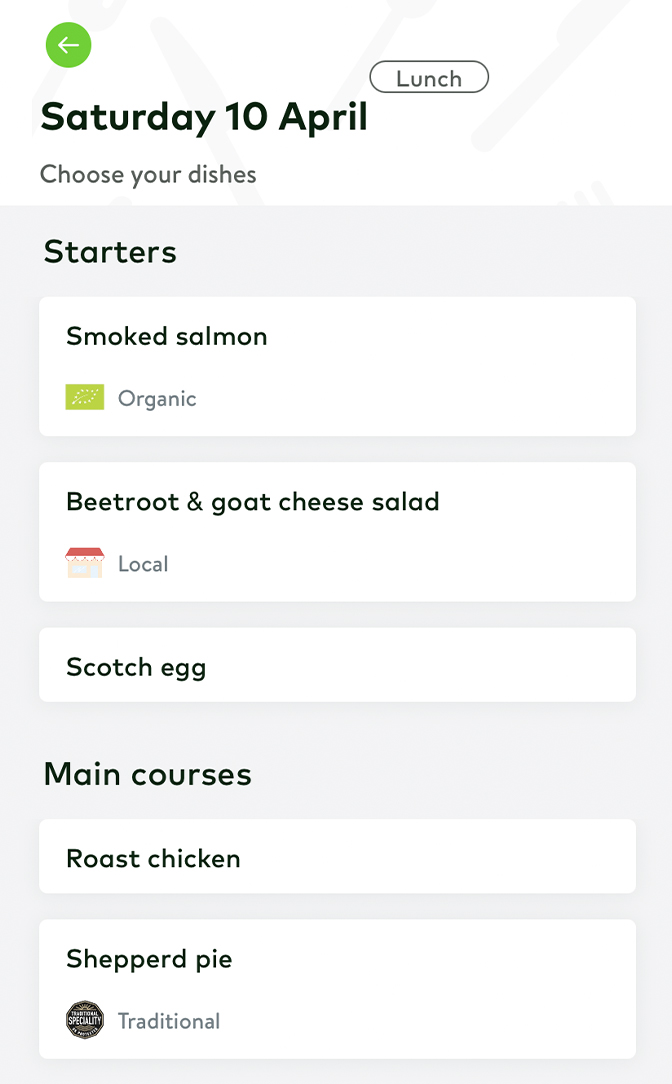
Task: Tap the Lunch meal chip
Action: pyautogui.click(x=429, y=77)
